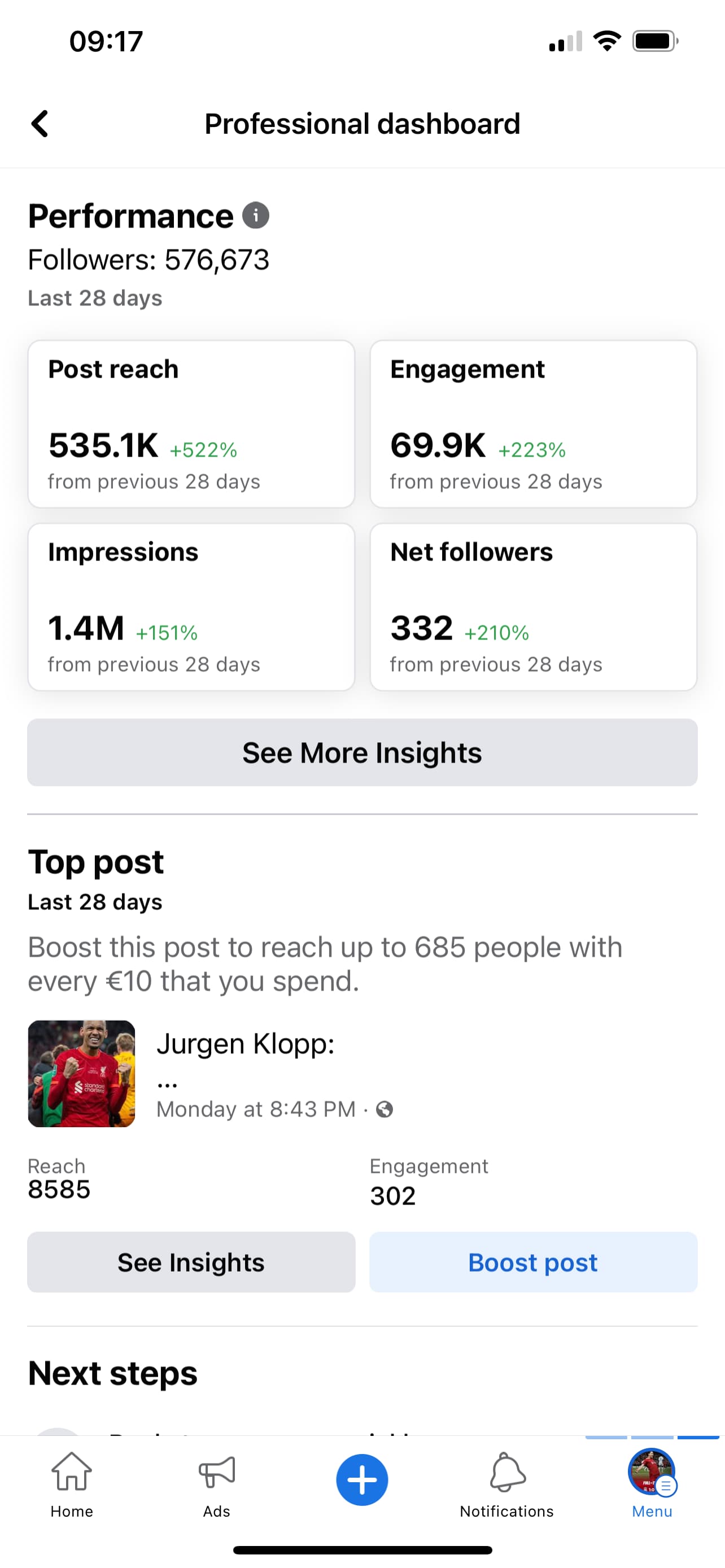This screenshot has width=725, height=1568.
Task: Switch to the Ads tab
Action: 217,1484
